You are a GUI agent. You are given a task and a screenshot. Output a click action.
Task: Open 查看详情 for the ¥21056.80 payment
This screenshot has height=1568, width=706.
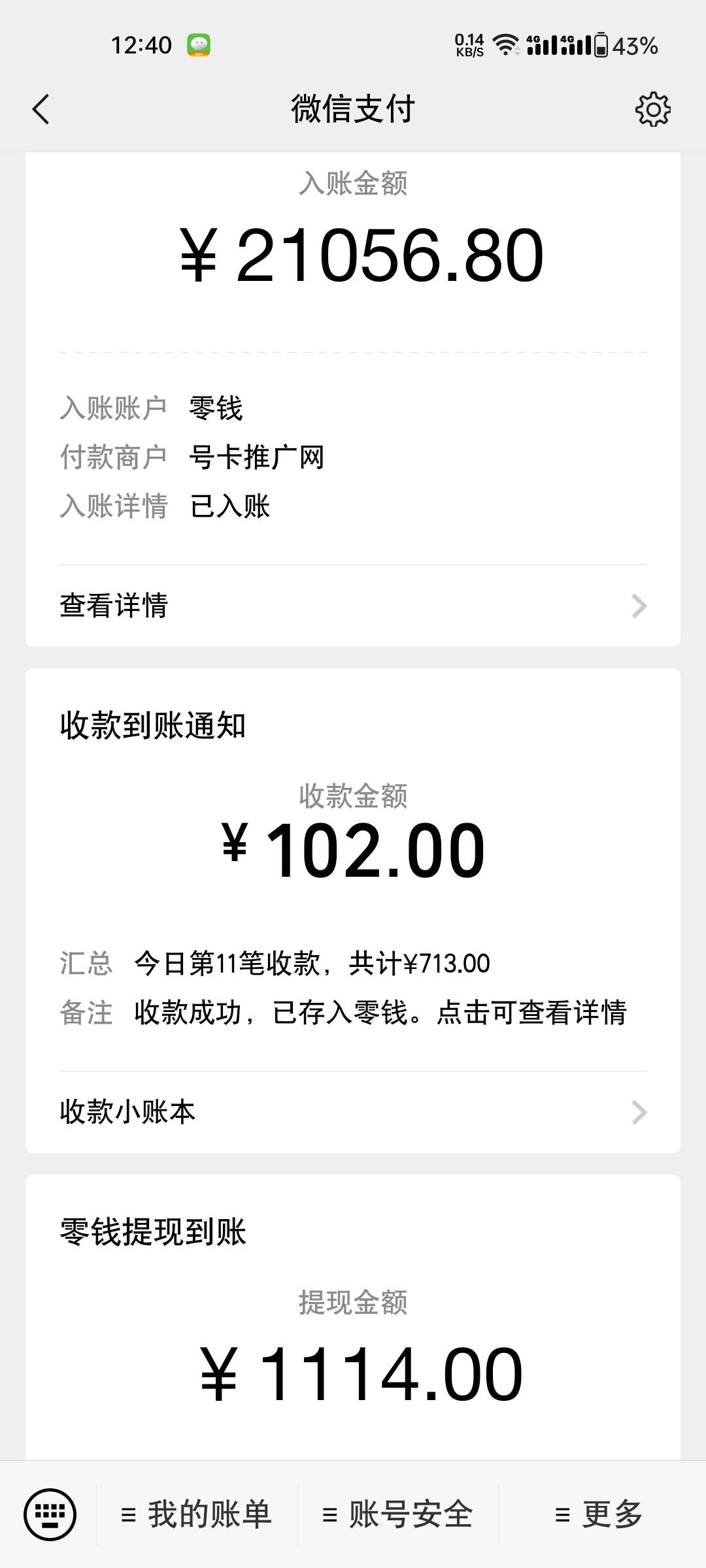pos(353,606)
